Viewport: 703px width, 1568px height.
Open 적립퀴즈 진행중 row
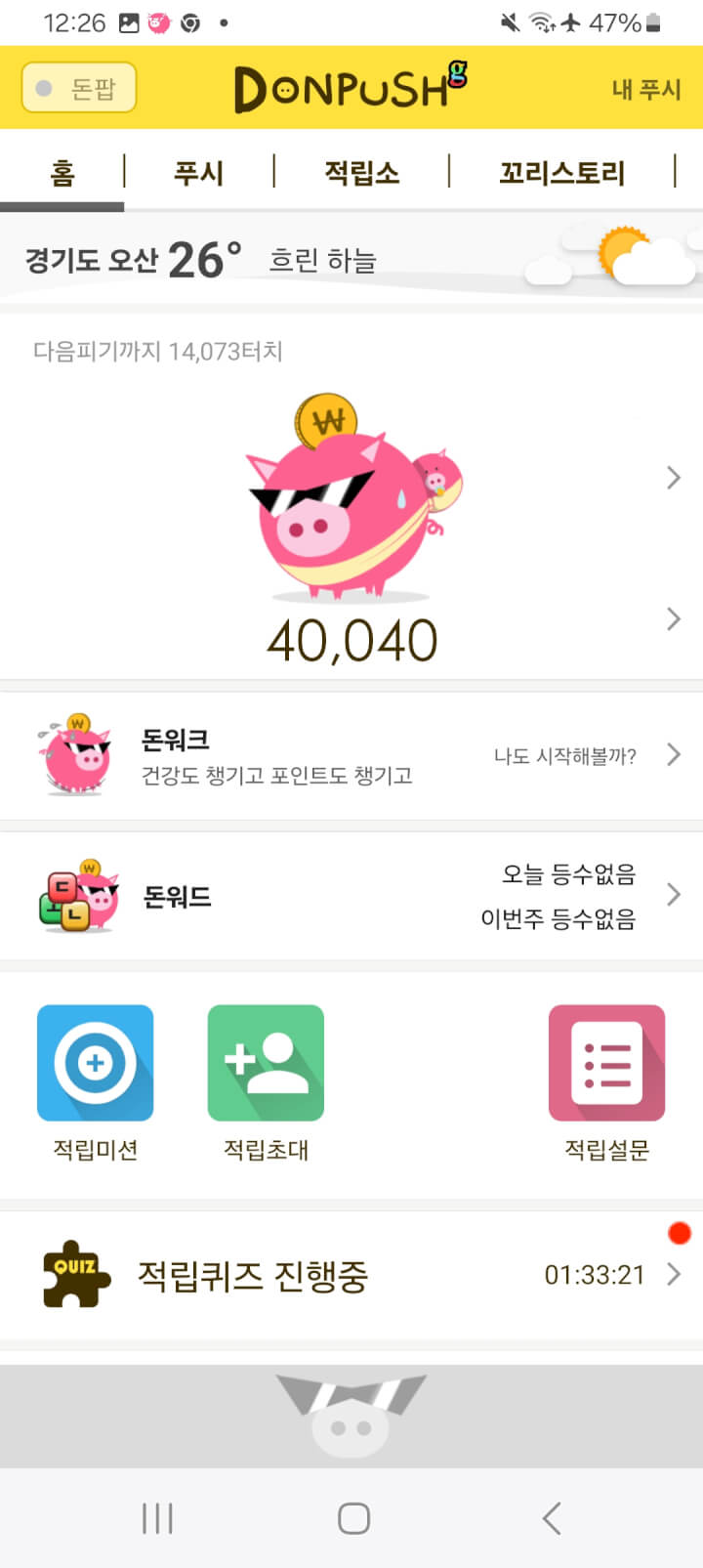click(351, 1275)
